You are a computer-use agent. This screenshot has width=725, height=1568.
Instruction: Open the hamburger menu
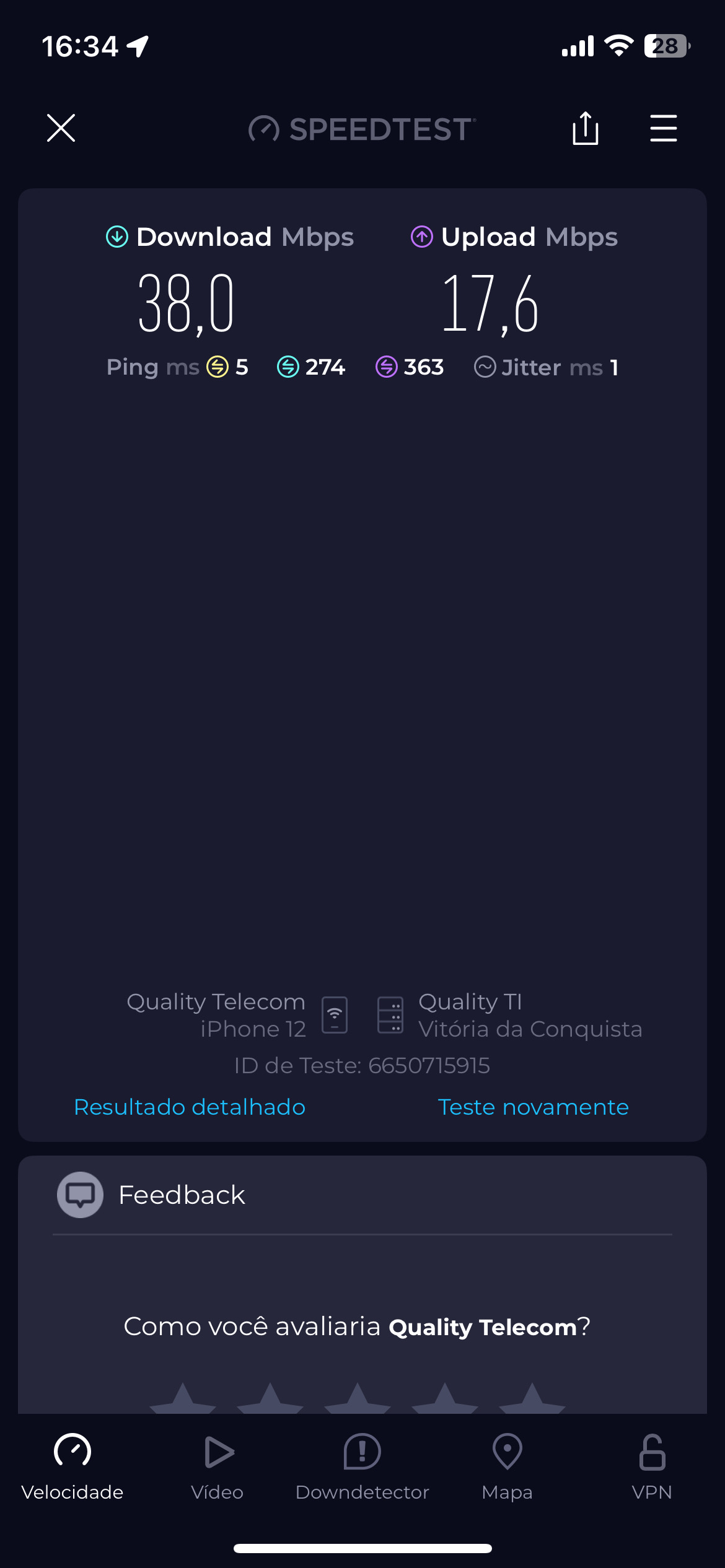(663, 128)
